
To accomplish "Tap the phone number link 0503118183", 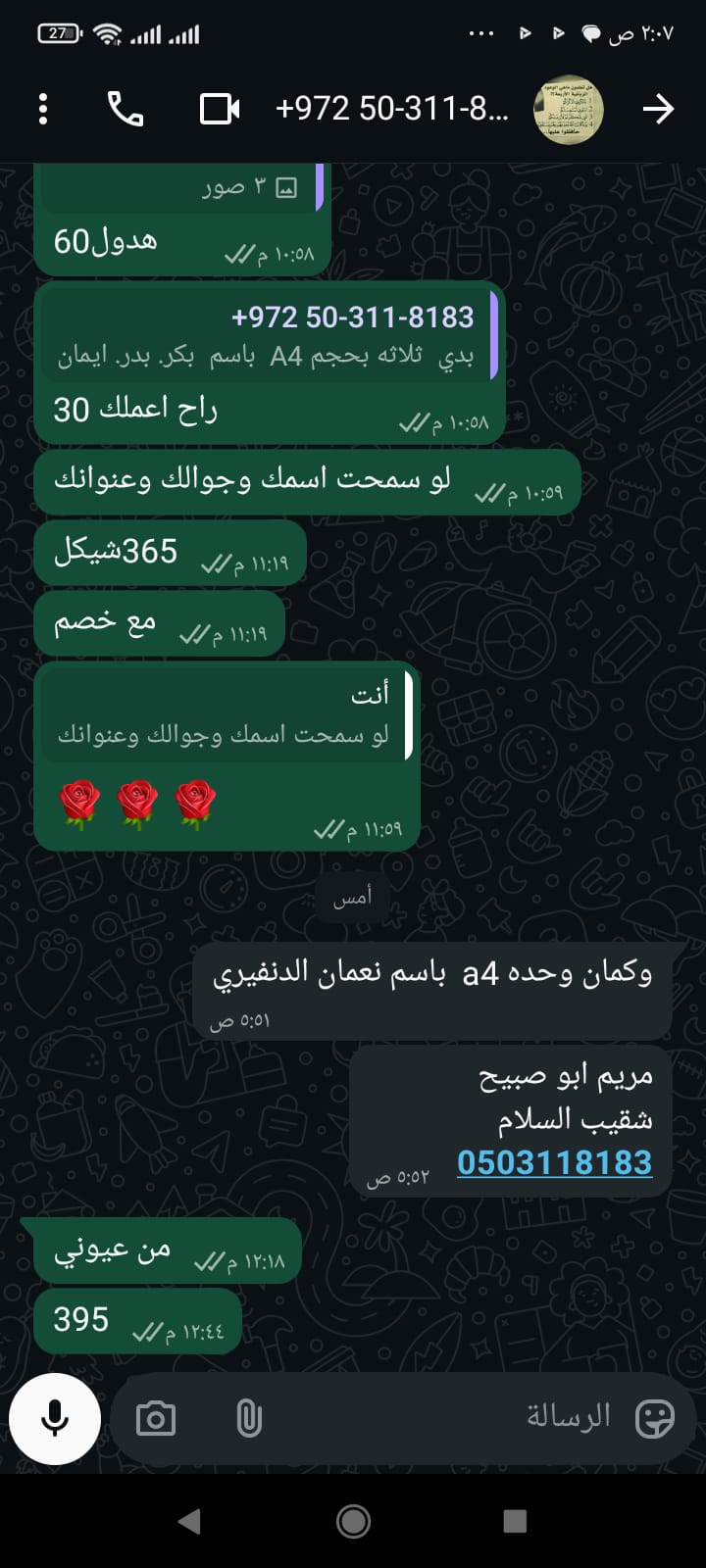I will click(x=554, y=1162).
